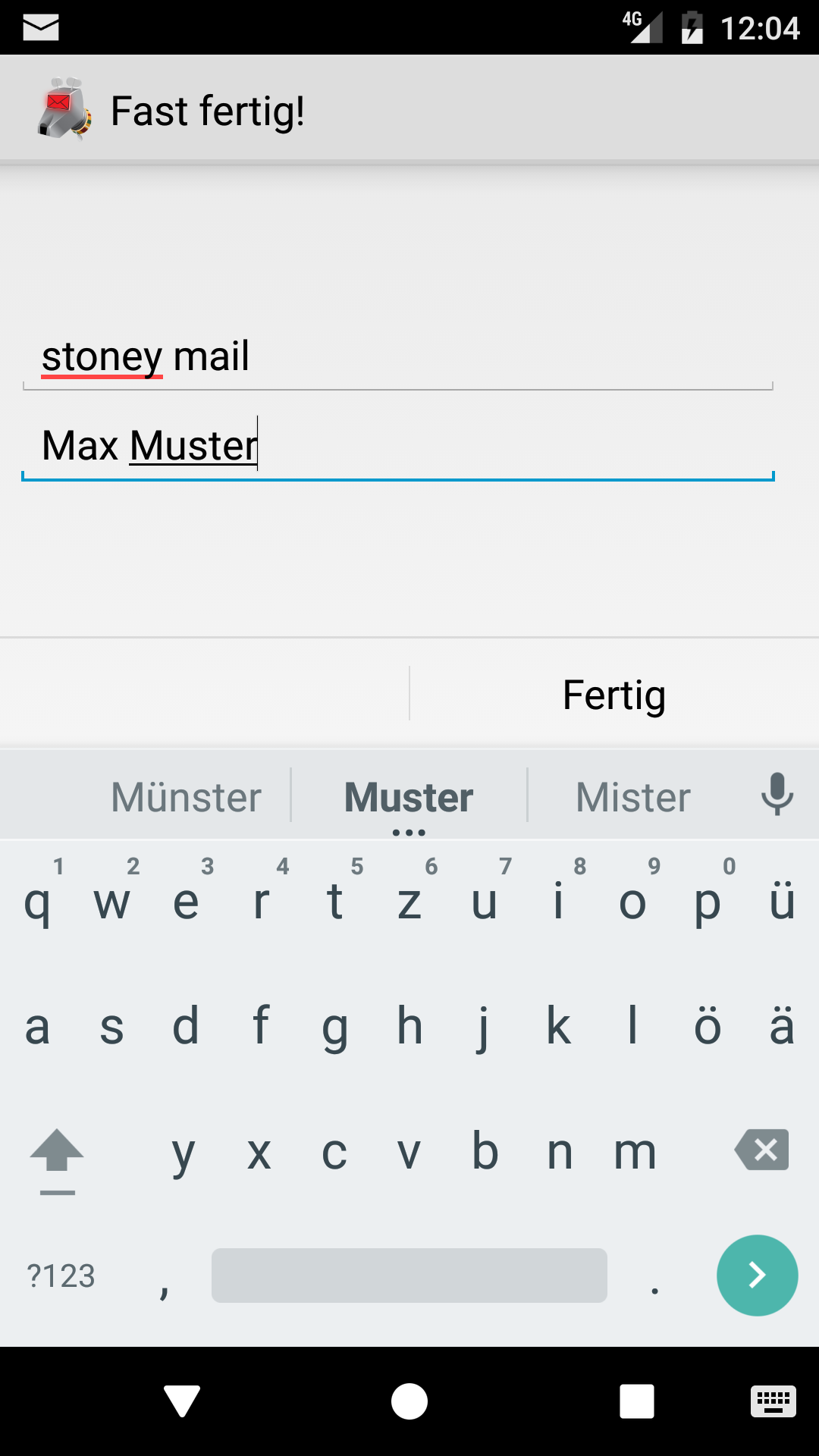Tap the account name field 'stoney mail'
This screenshot has height=1456, width=819.
pos(397,357)
